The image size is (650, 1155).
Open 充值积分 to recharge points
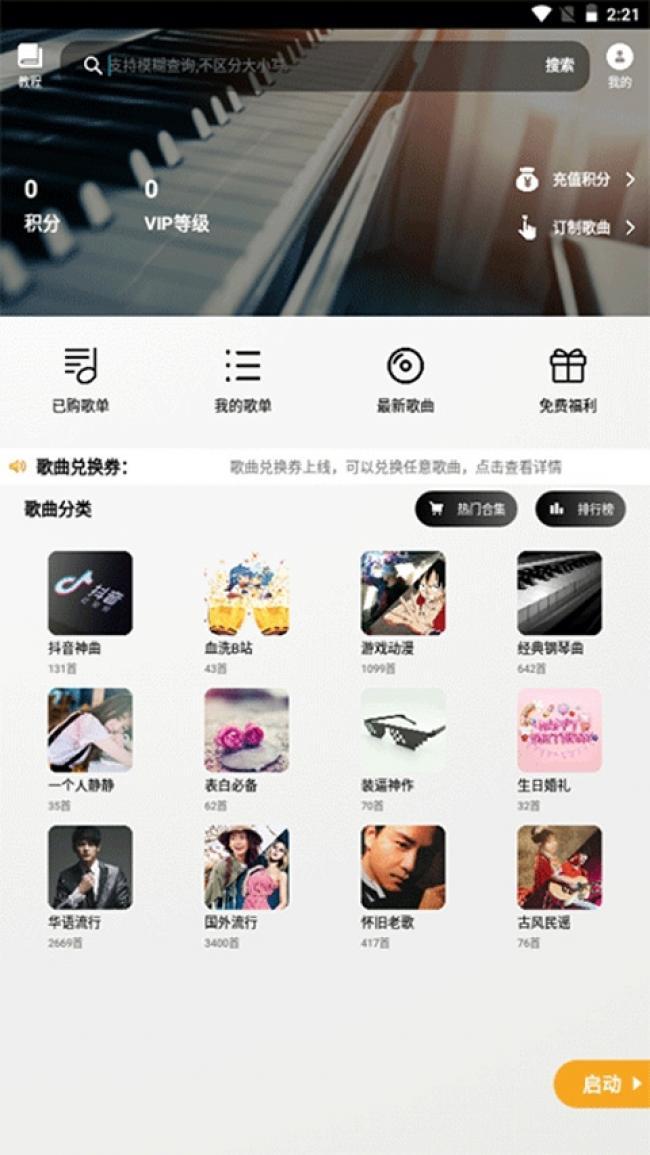(x=575, y=180)
